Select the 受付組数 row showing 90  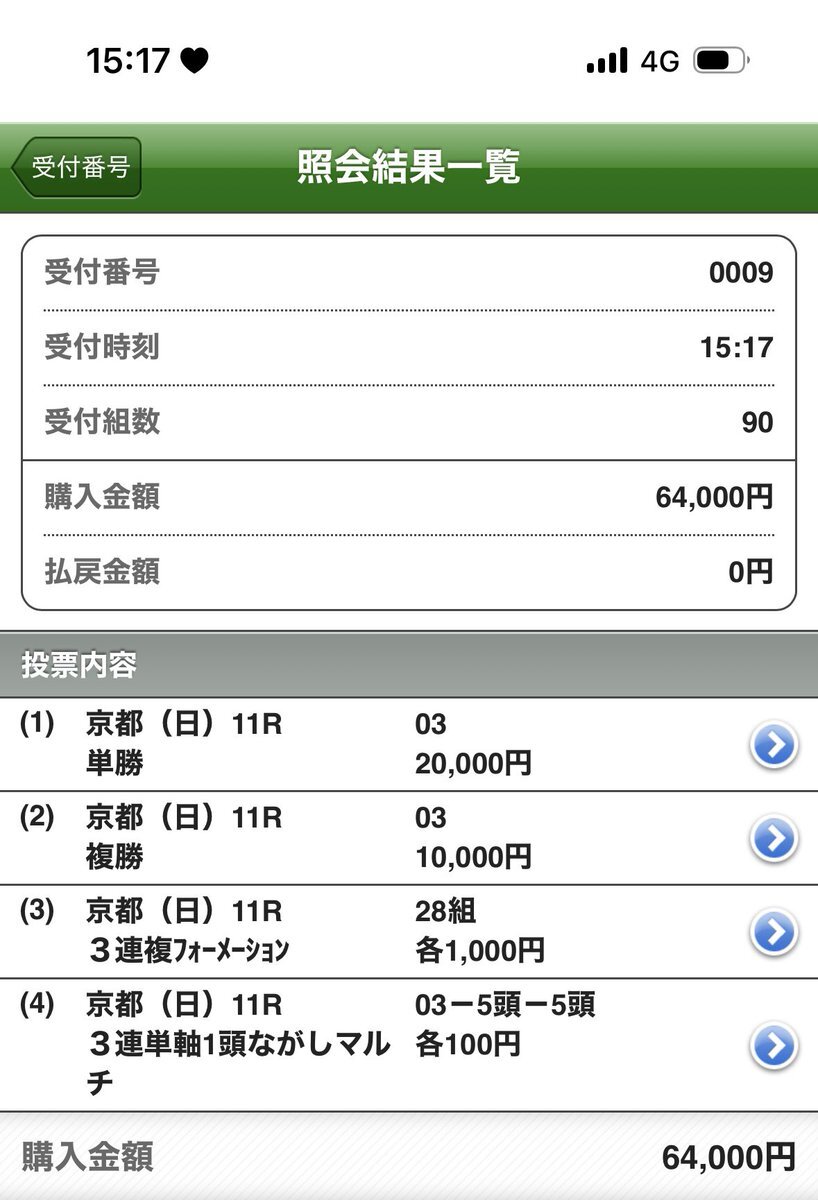tap(409, 422)
